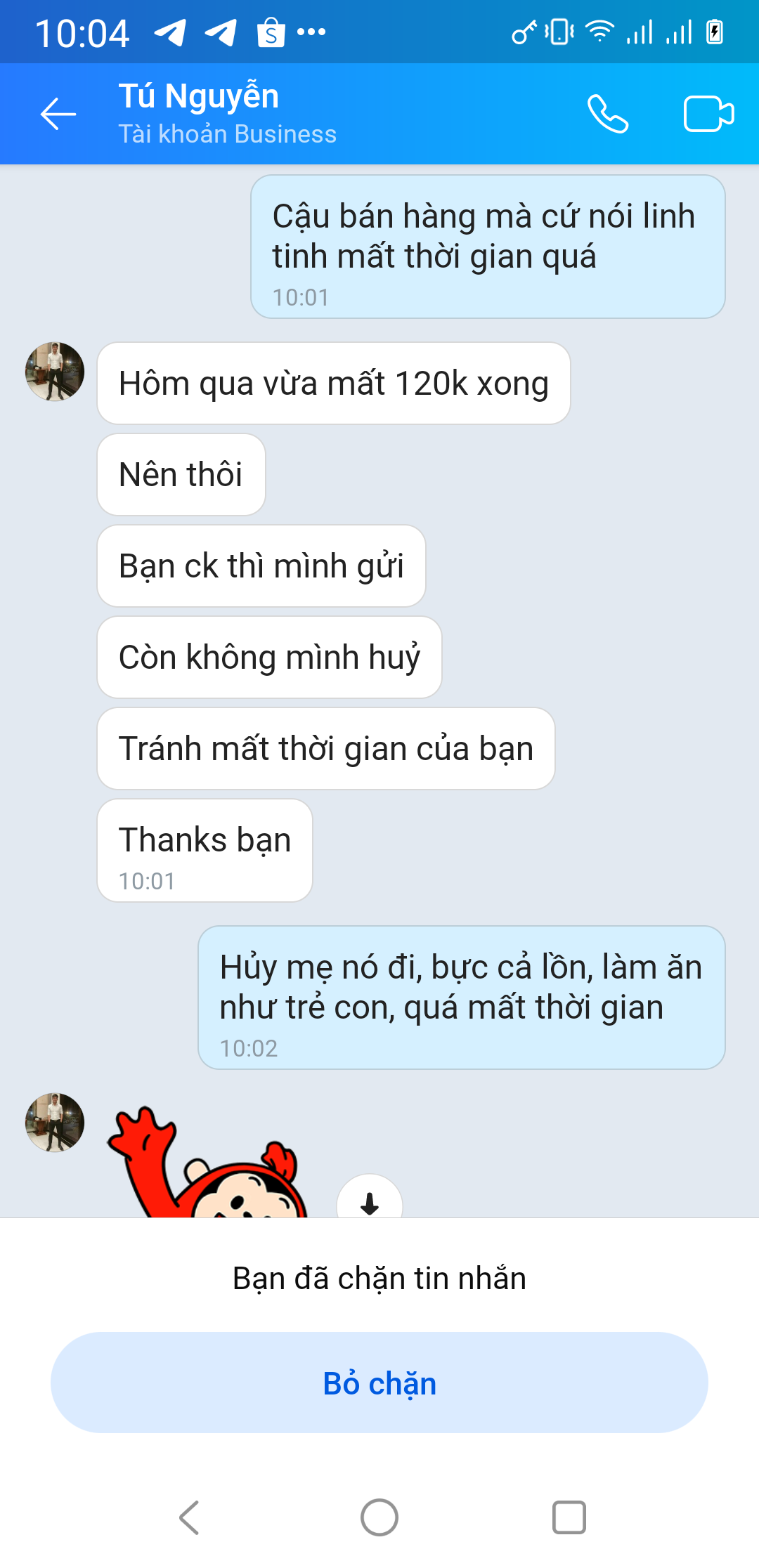Image resolution: width=759 pixels, height=1568 pixels.
Task: Tap the system back button
Action: tap(190, 1517)
